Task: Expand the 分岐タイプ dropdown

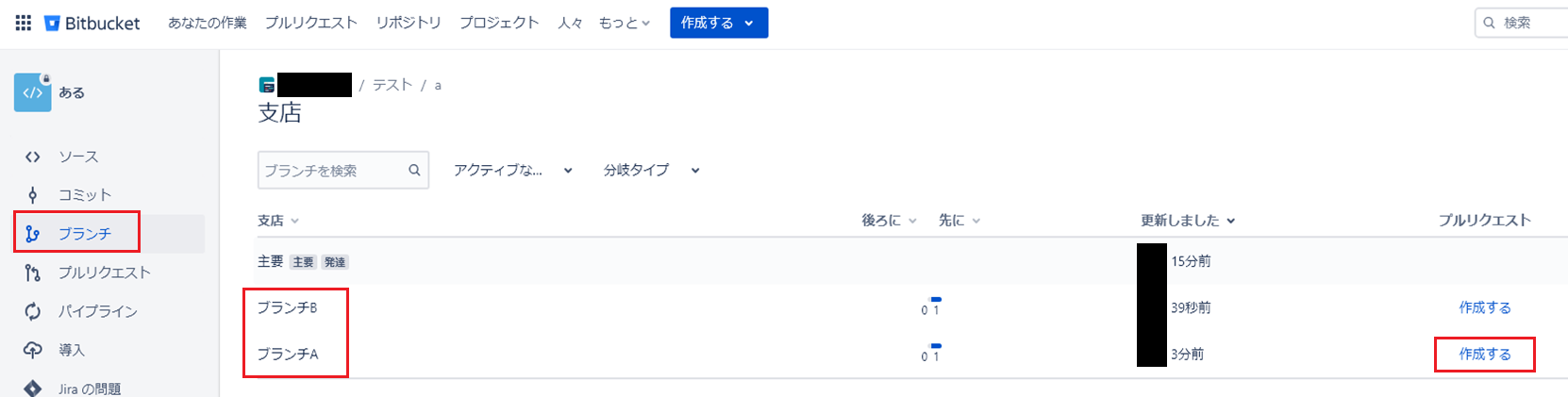Action: pos(651,171)
